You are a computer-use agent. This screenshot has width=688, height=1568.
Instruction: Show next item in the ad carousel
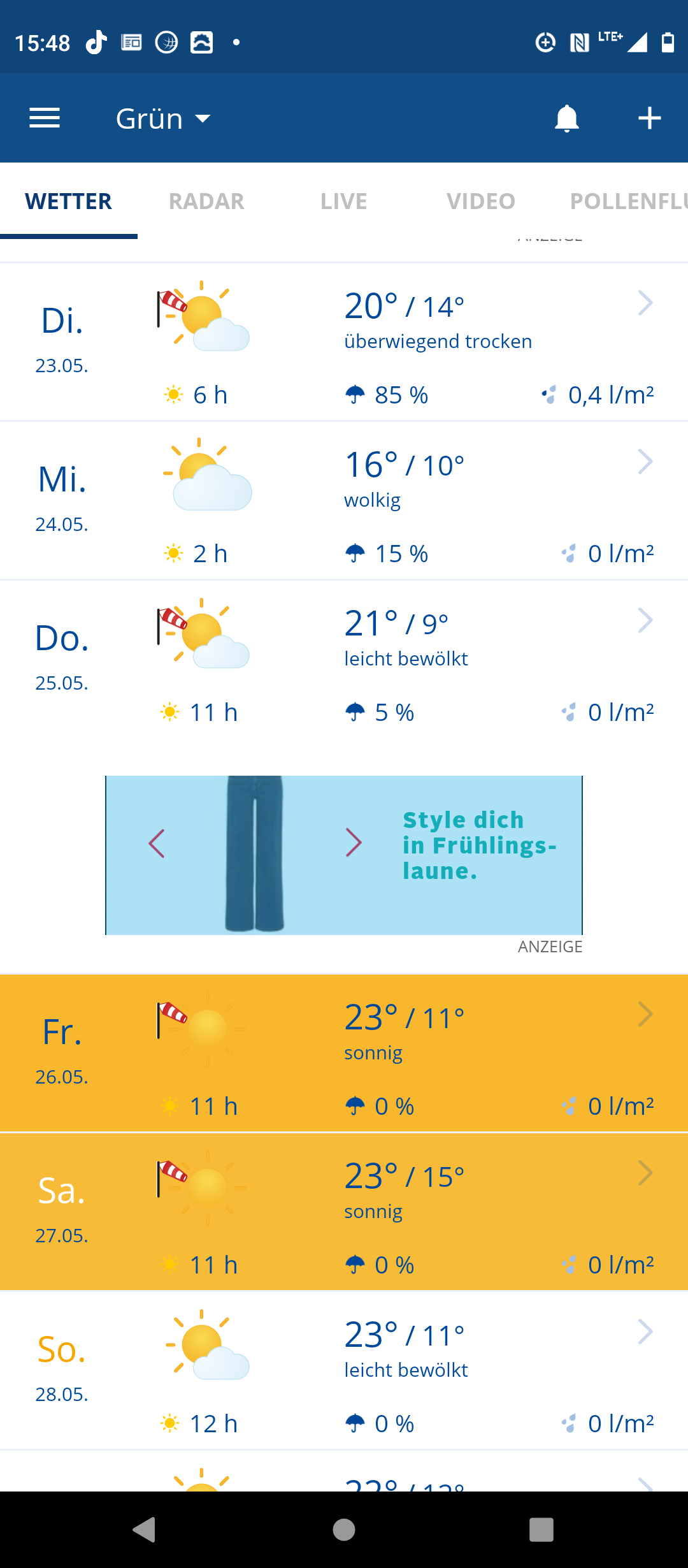click(354, 843)
